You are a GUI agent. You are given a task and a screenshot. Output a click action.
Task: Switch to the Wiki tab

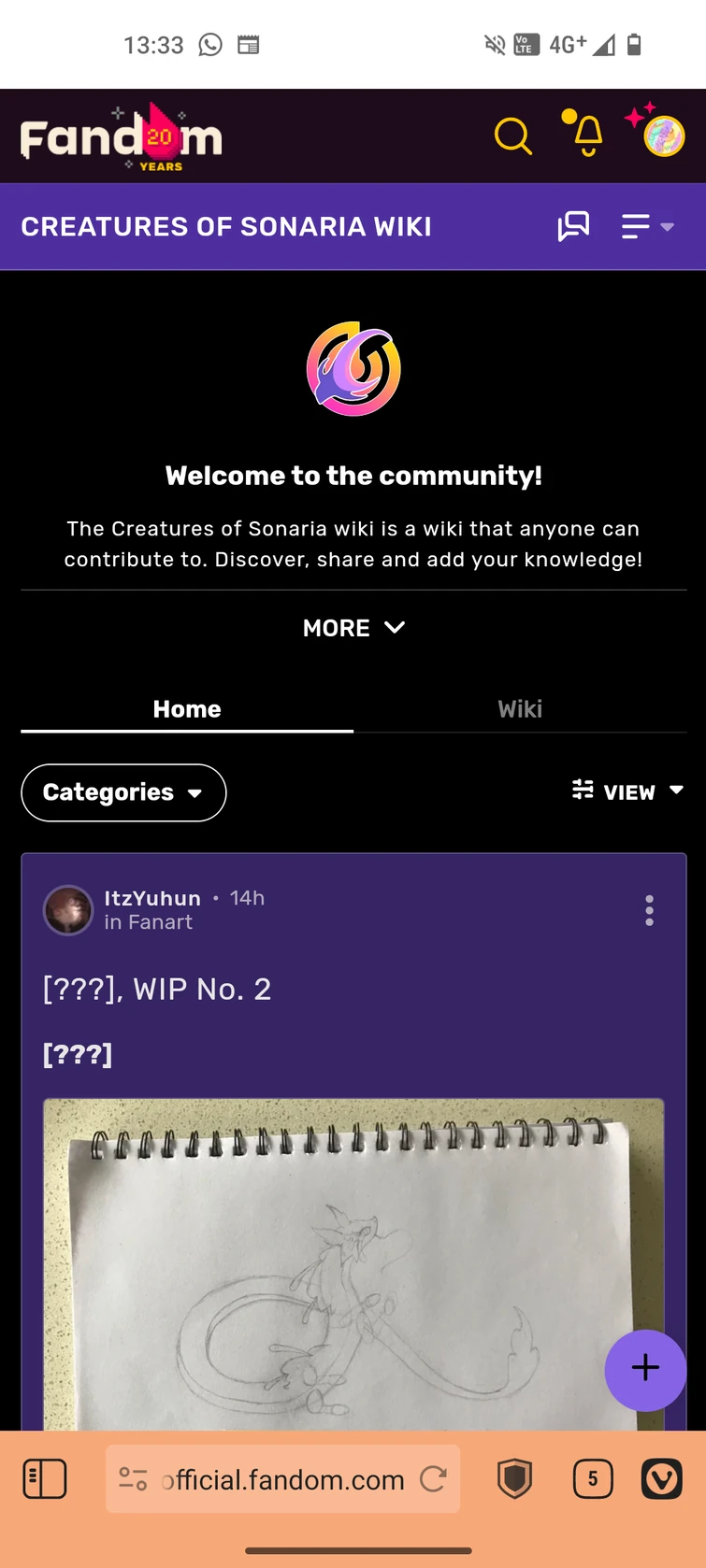tap(520, 709)
